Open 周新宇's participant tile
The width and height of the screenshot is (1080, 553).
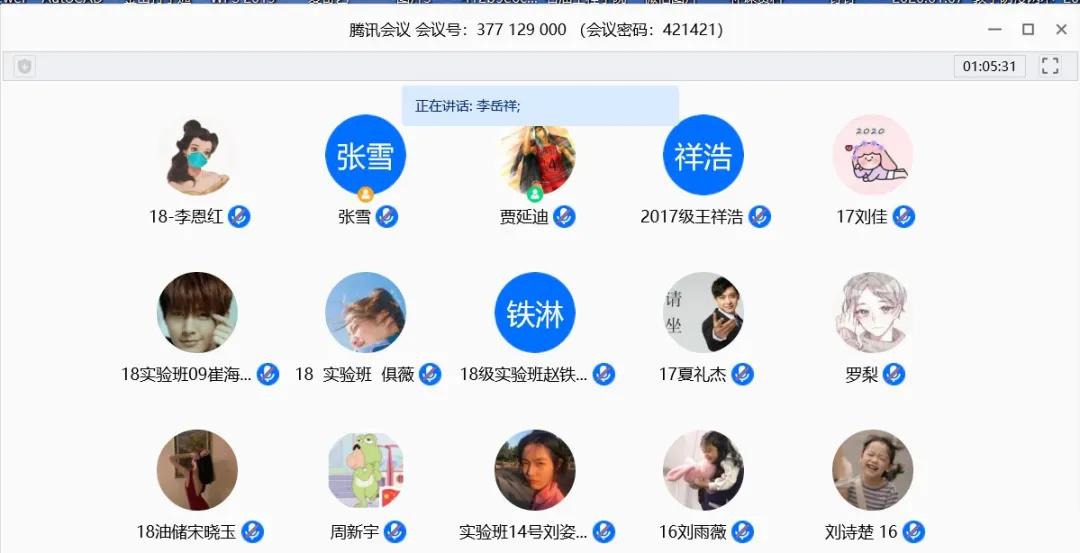365,470
